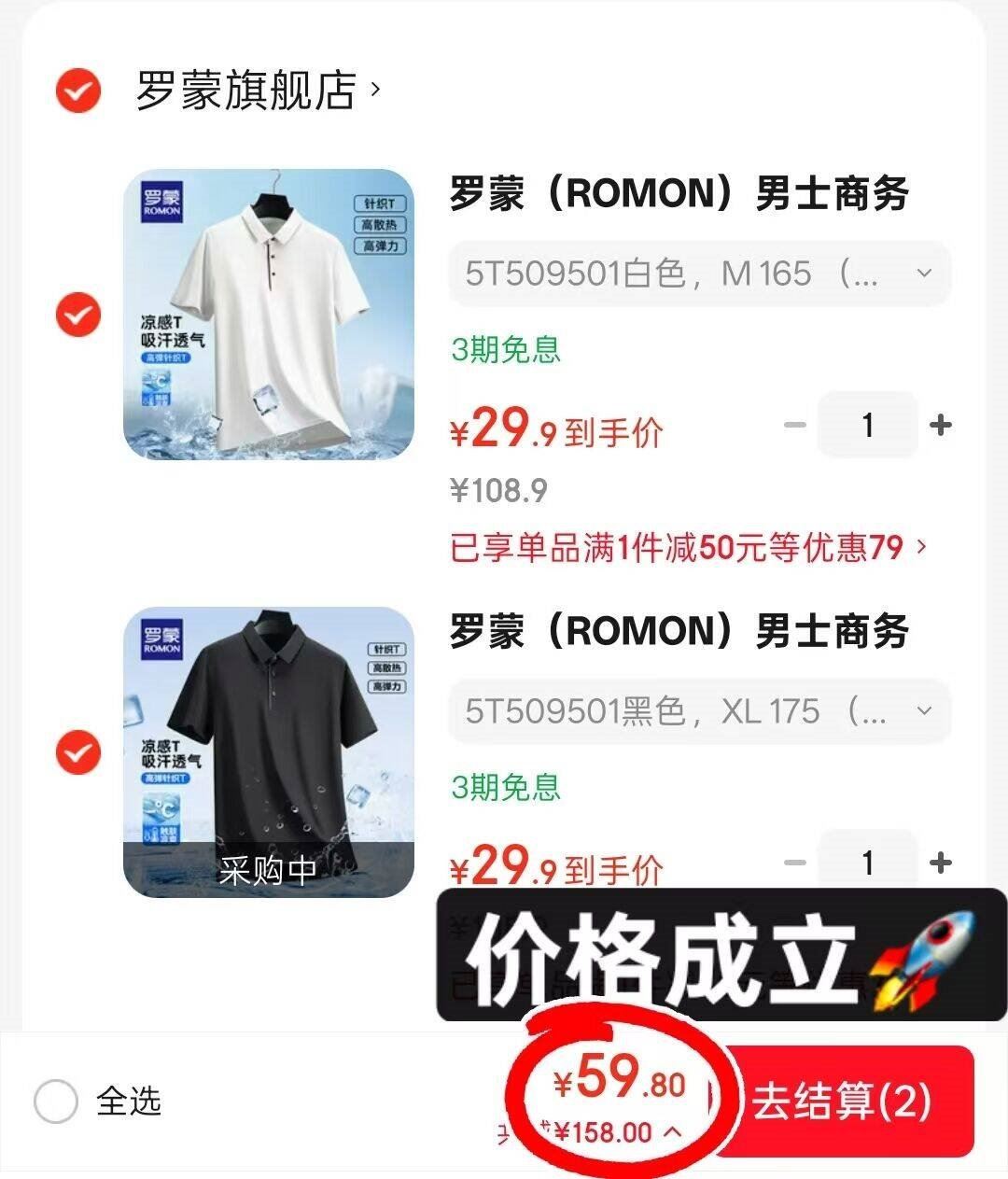Open the black polo shirt product image

pos(269,752)
